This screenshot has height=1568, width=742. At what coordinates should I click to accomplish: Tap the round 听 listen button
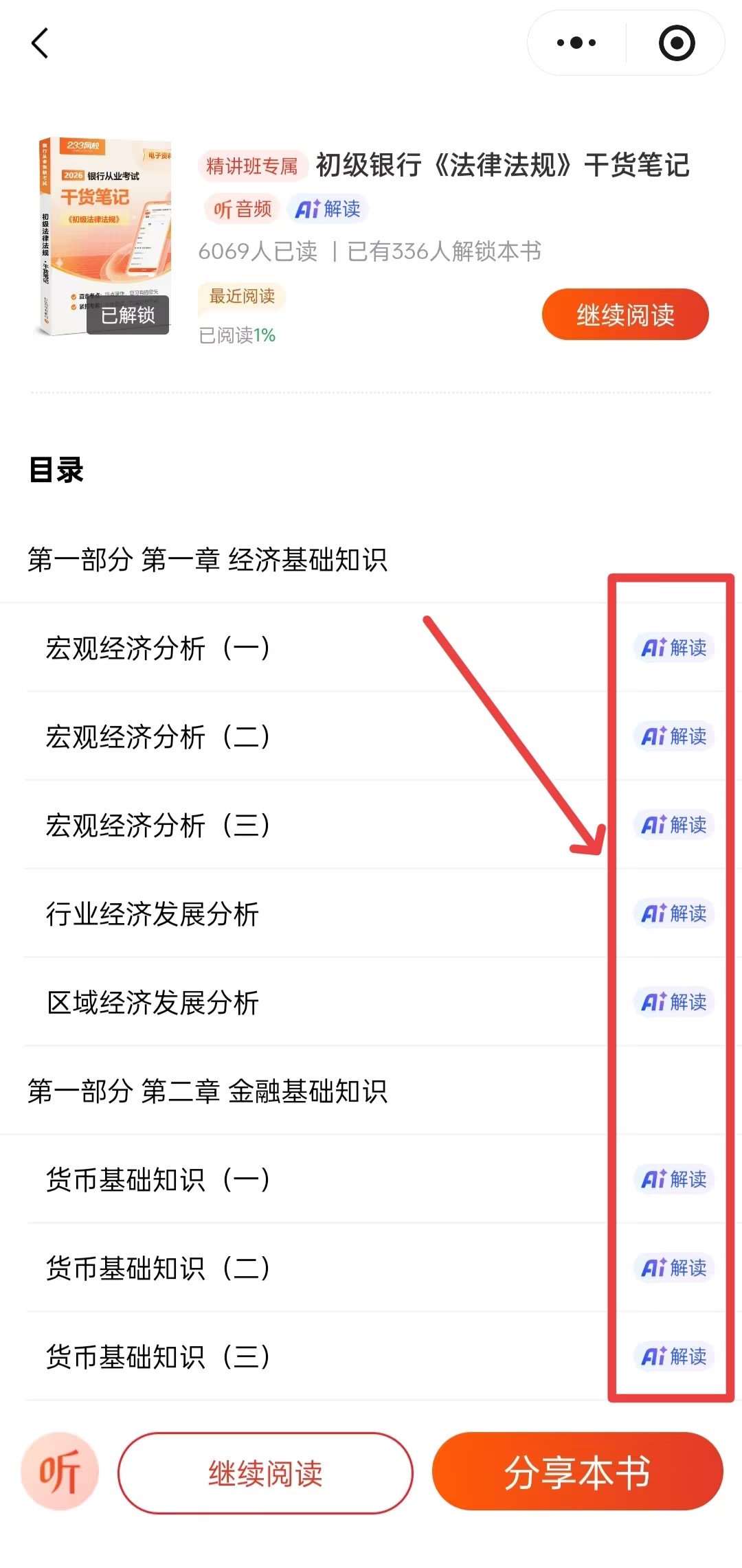60,1471
